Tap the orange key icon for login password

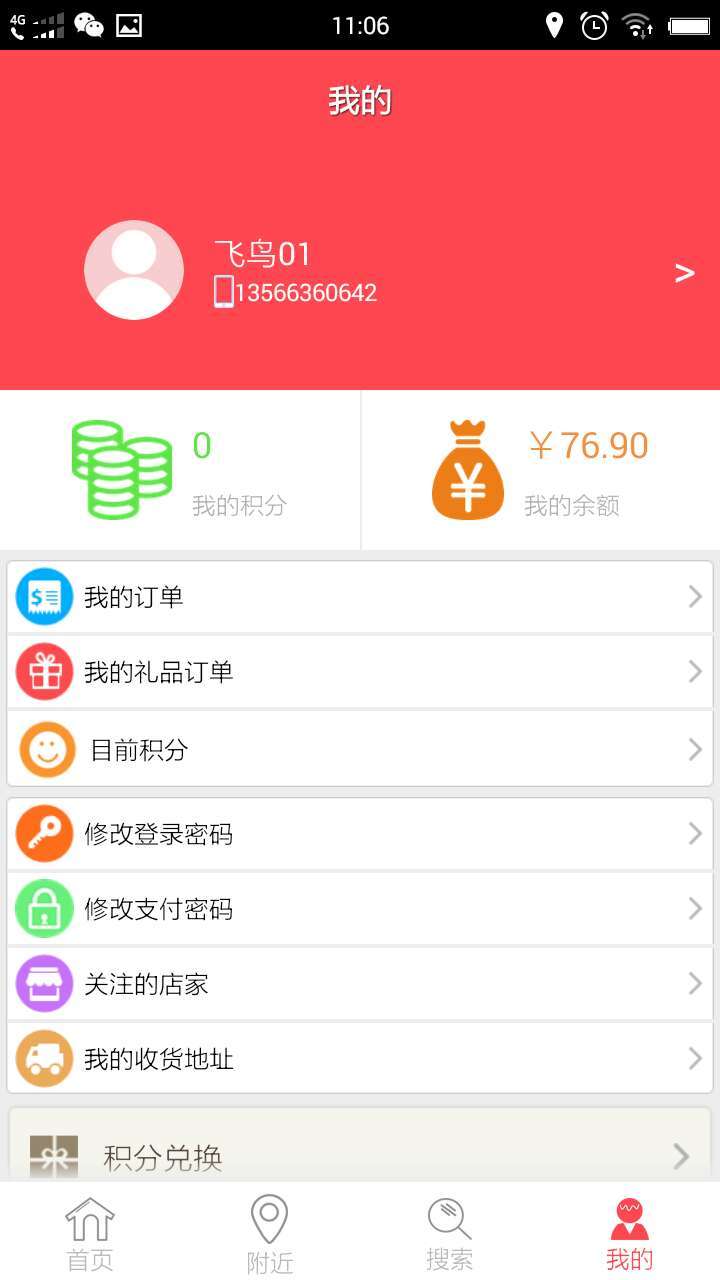point(44,833)
